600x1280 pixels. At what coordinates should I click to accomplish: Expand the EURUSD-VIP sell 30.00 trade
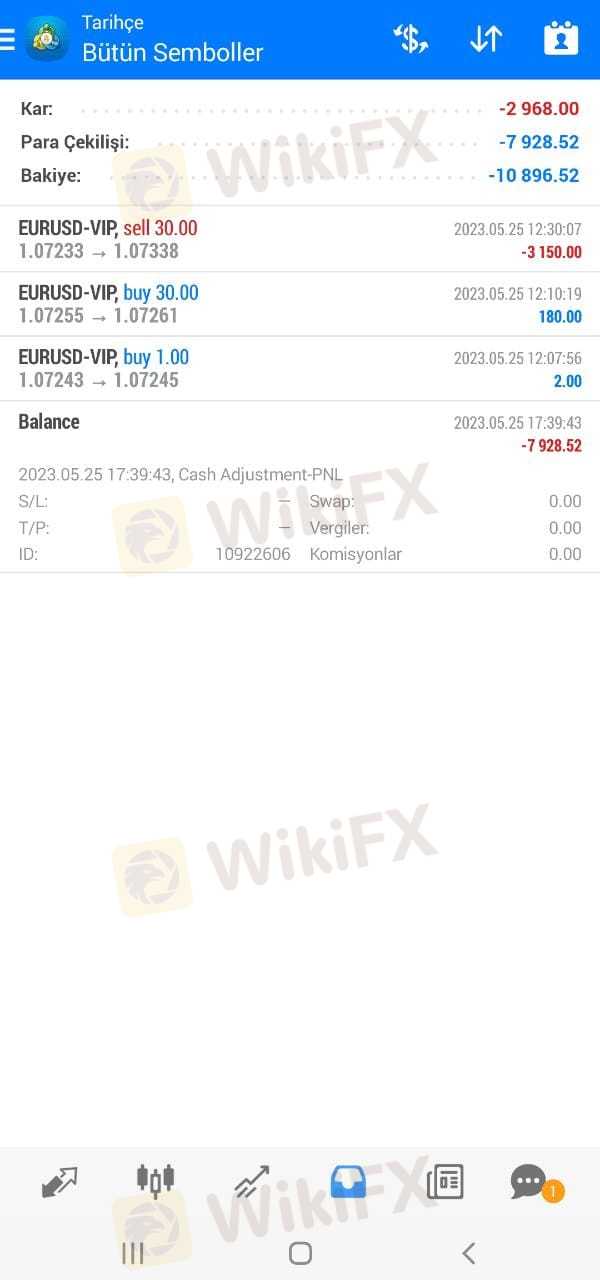[x=300, y=239]
